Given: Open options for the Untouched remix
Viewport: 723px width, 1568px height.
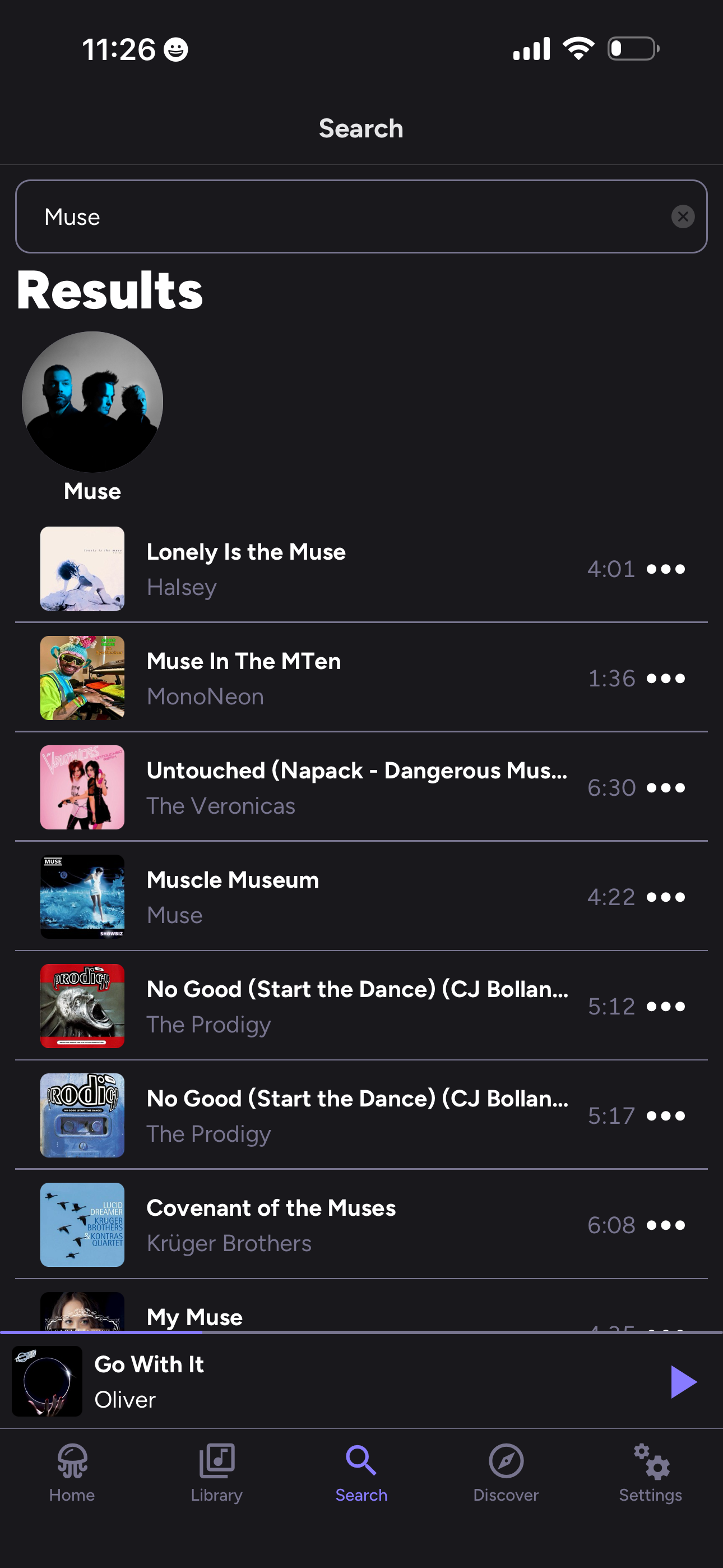Looking at the screenshot, I should 666,788.
